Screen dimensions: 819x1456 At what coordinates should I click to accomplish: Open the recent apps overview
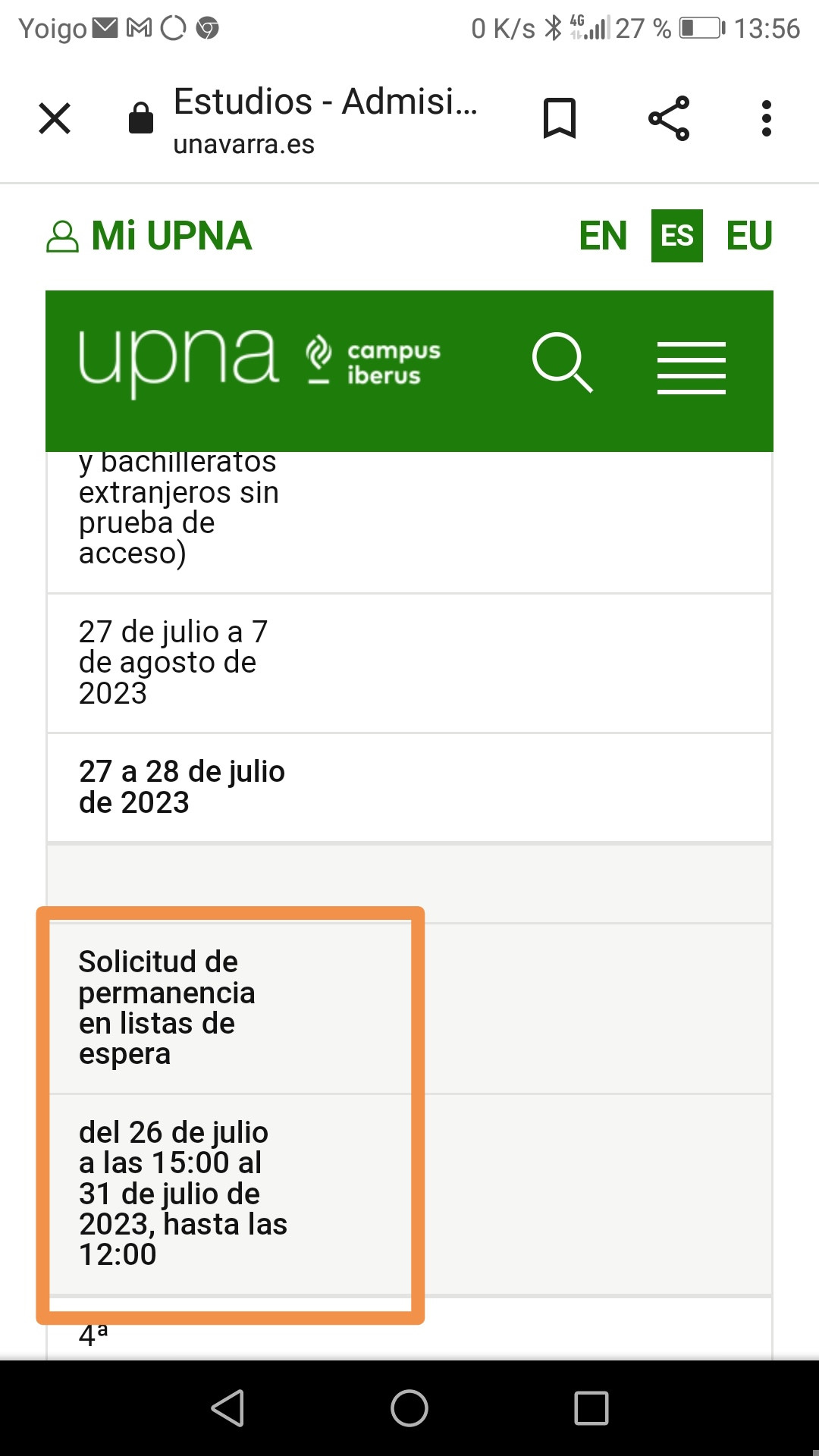[x=591, y=1408]
